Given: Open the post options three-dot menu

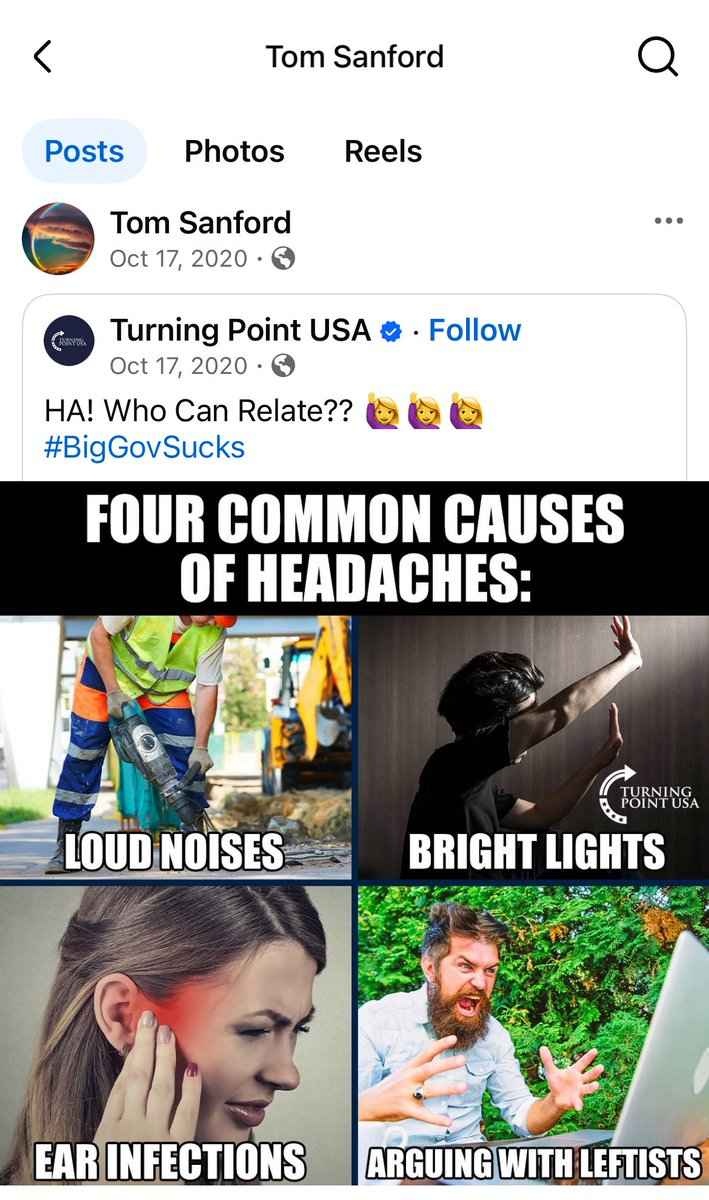Looking at the screenshot, I should click(667, 221).
